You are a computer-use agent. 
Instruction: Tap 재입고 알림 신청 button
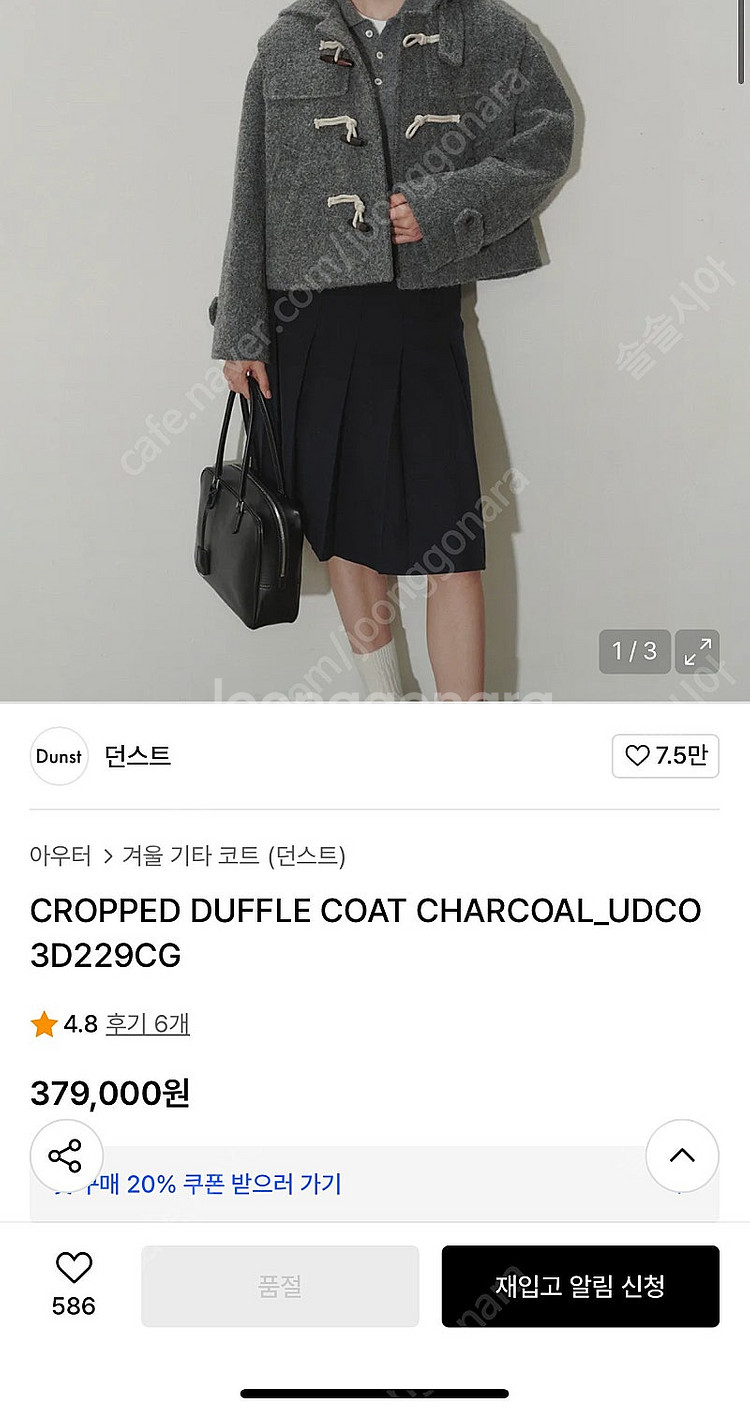click(x=580, y=1286)
